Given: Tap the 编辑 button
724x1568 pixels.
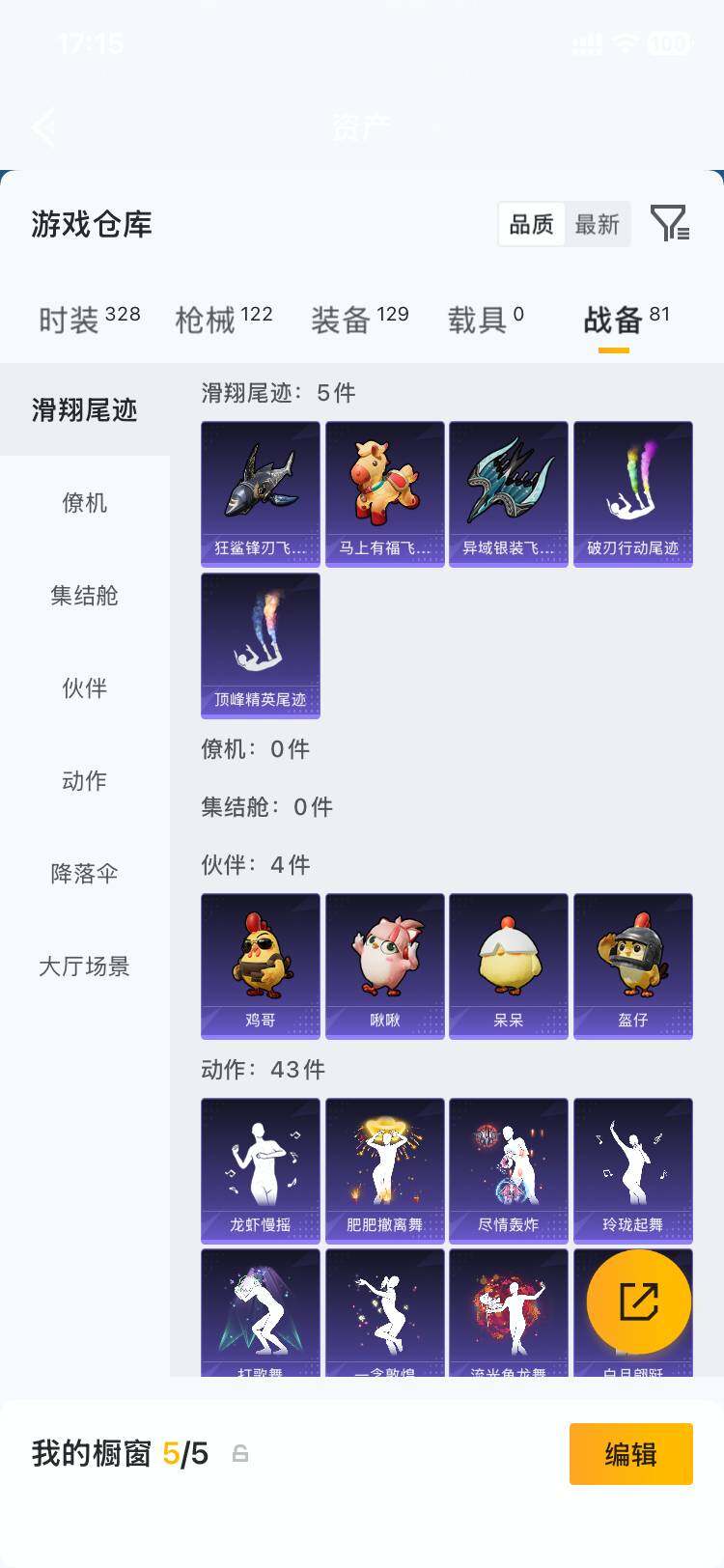Looking at the screenshot, I should click(x=631, y=1454).
